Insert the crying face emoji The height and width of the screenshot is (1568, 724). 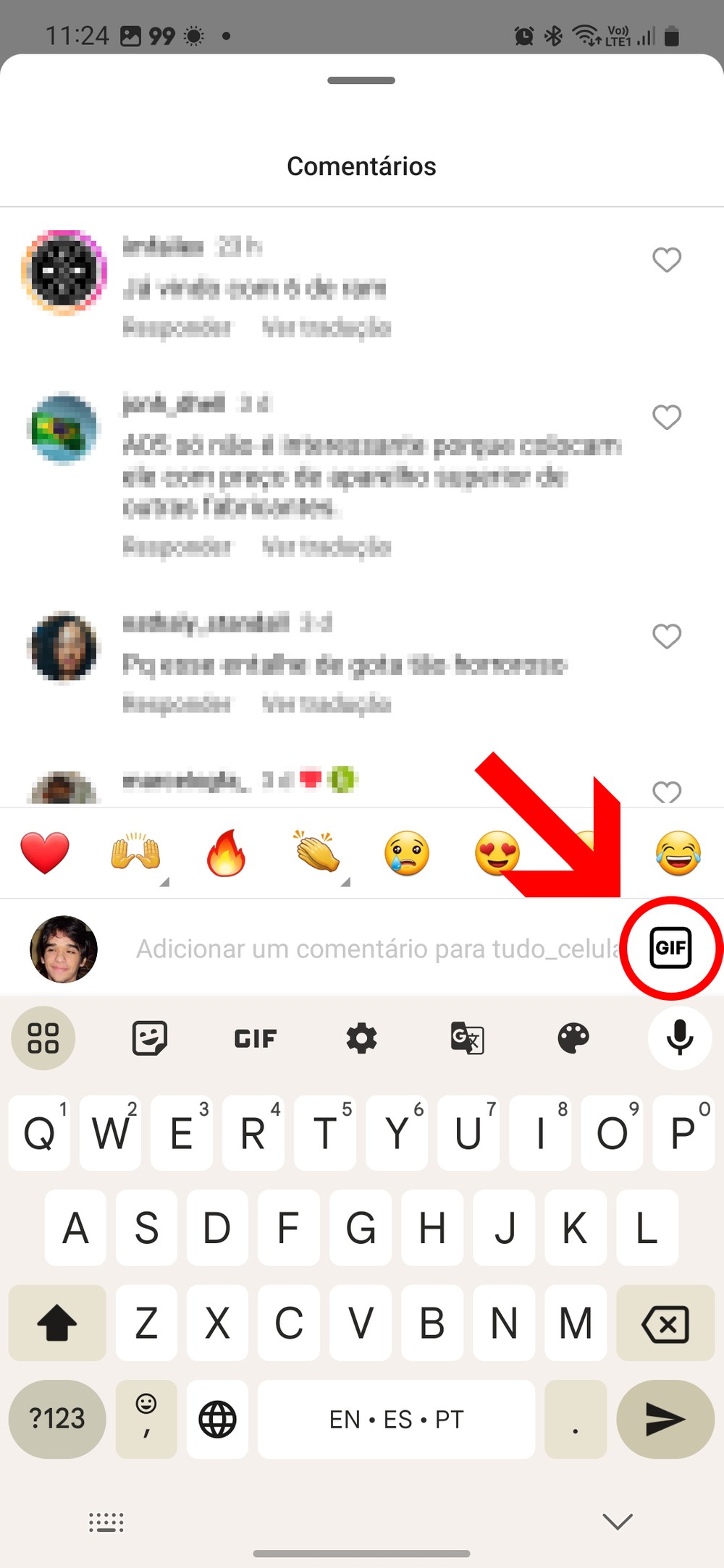click(x=407, y=854)
